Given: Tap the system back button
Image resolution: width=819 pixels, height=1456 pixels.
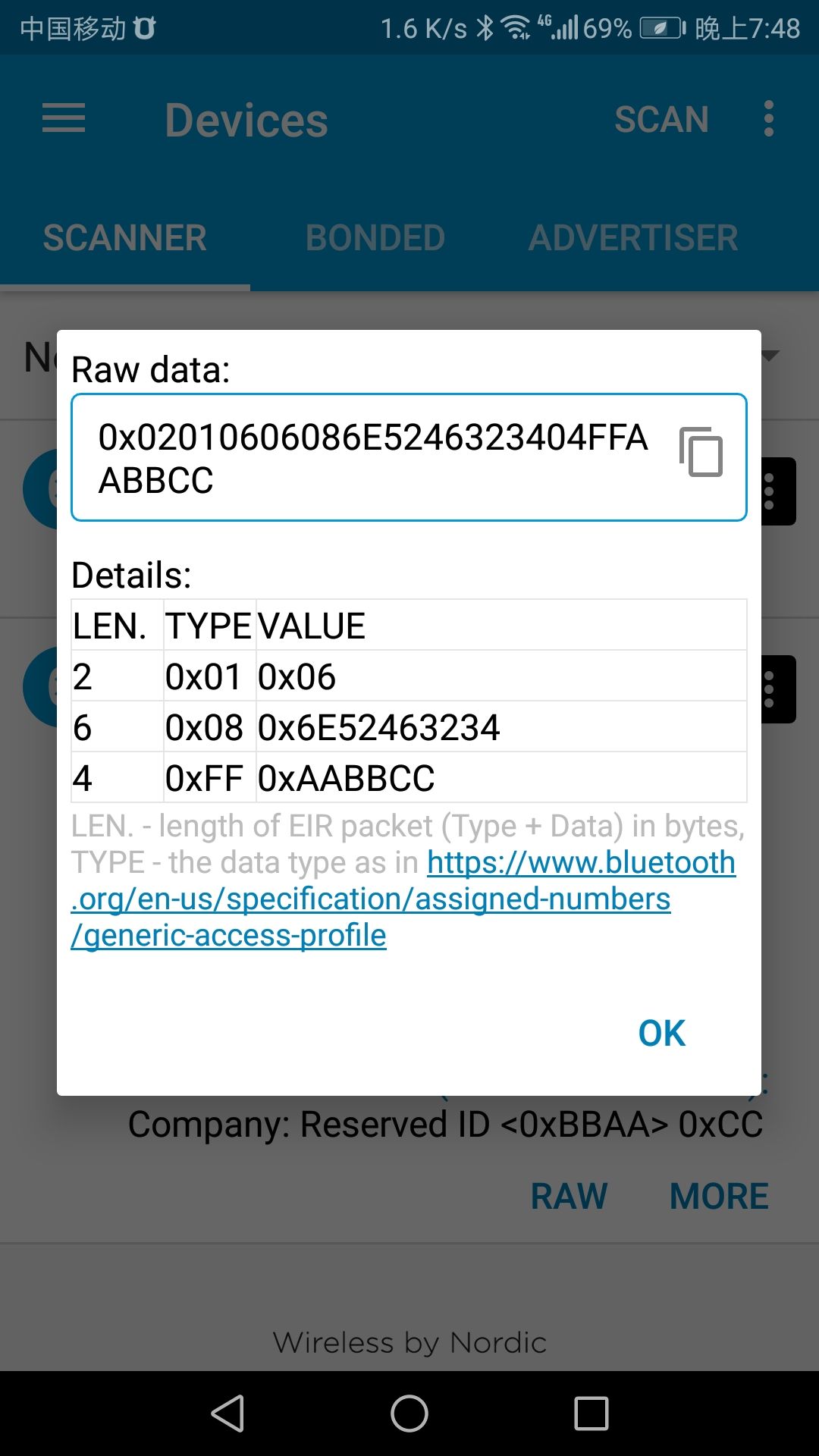Looking at the screenshot, I should click(x=227, y=1414).
